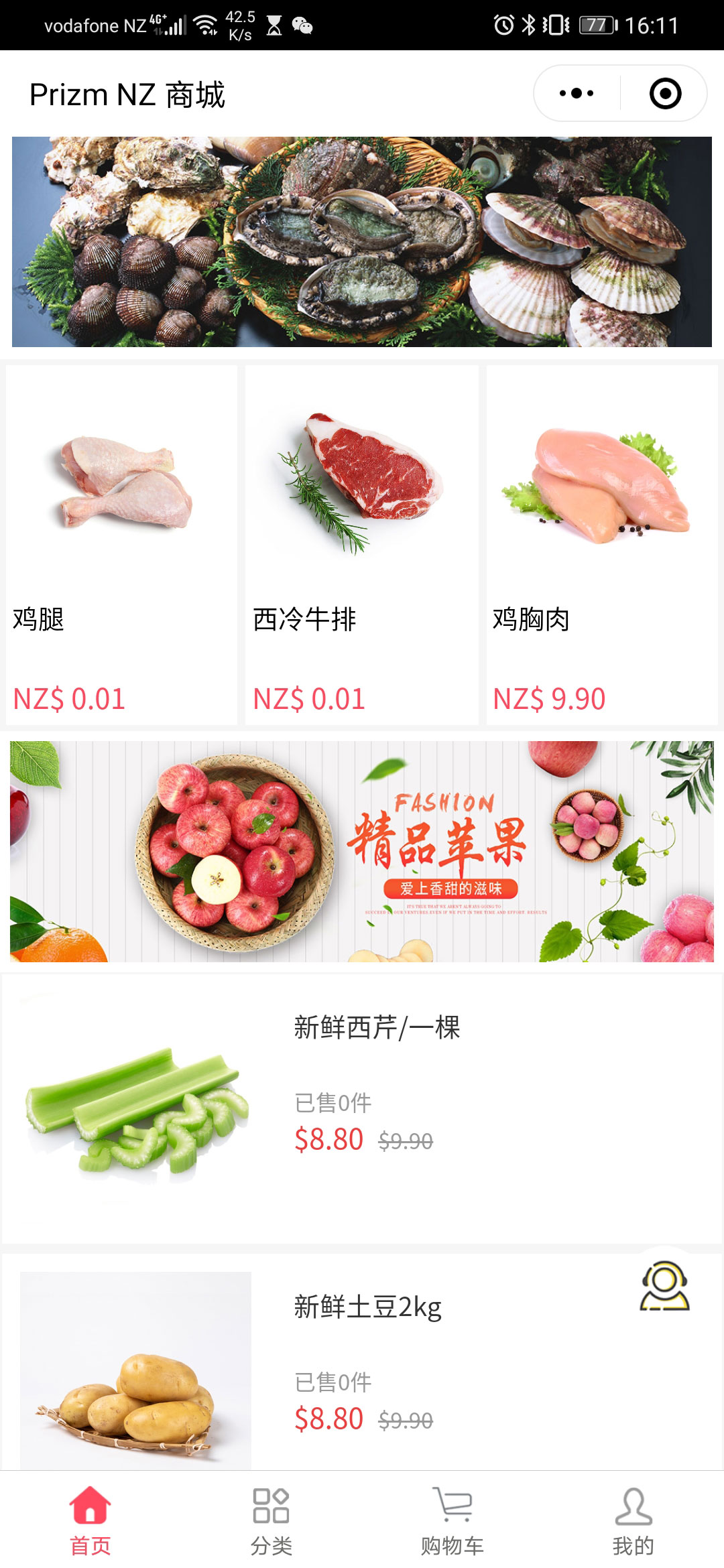724x1568 pixels.
Task: Open the 鸡胸肉 product card
Action: tap(601, 544)
